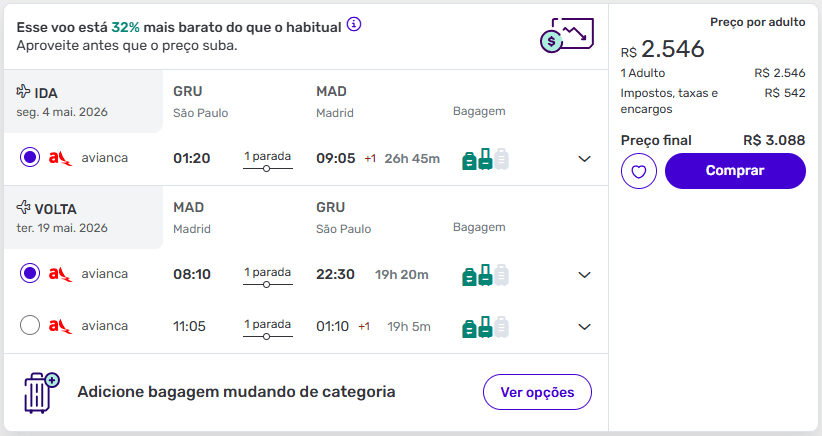Select the 11:05 return Avianca flight
822x436 pixels.
click(x=30, y=325)
